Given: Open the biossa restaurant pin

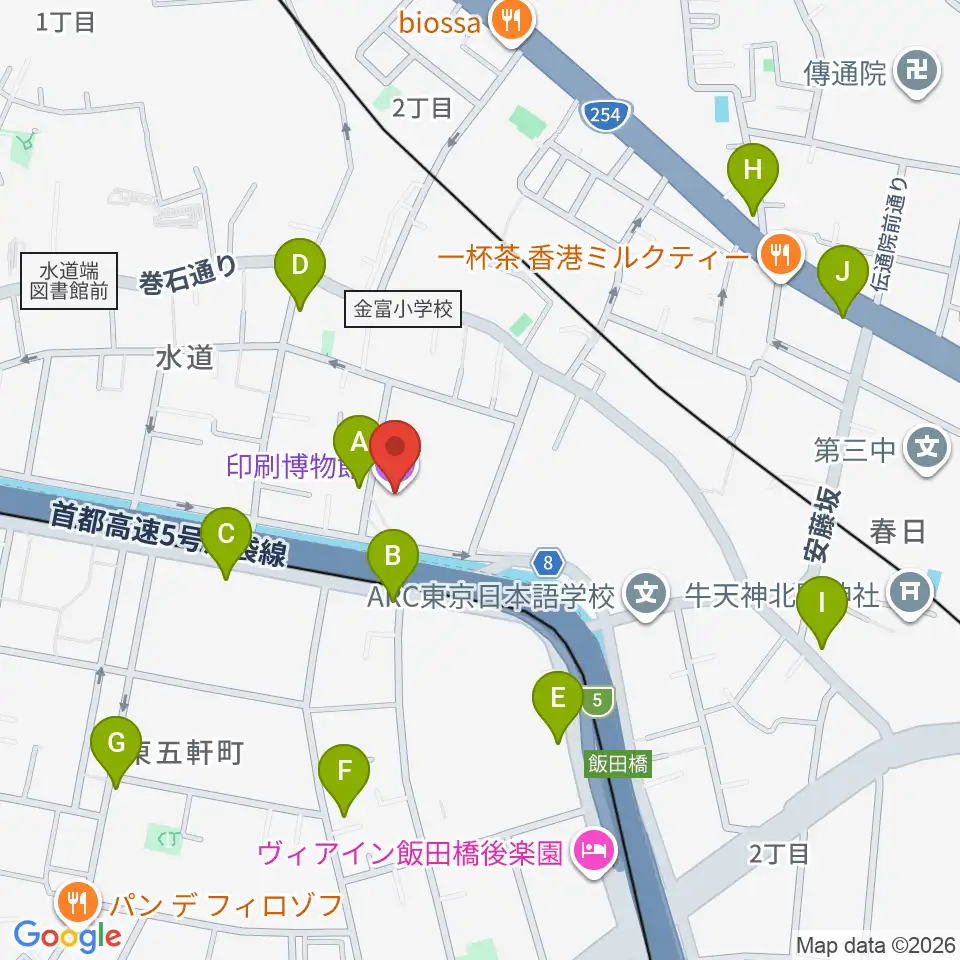Looking at the screenshot, I should click(512, 23).
